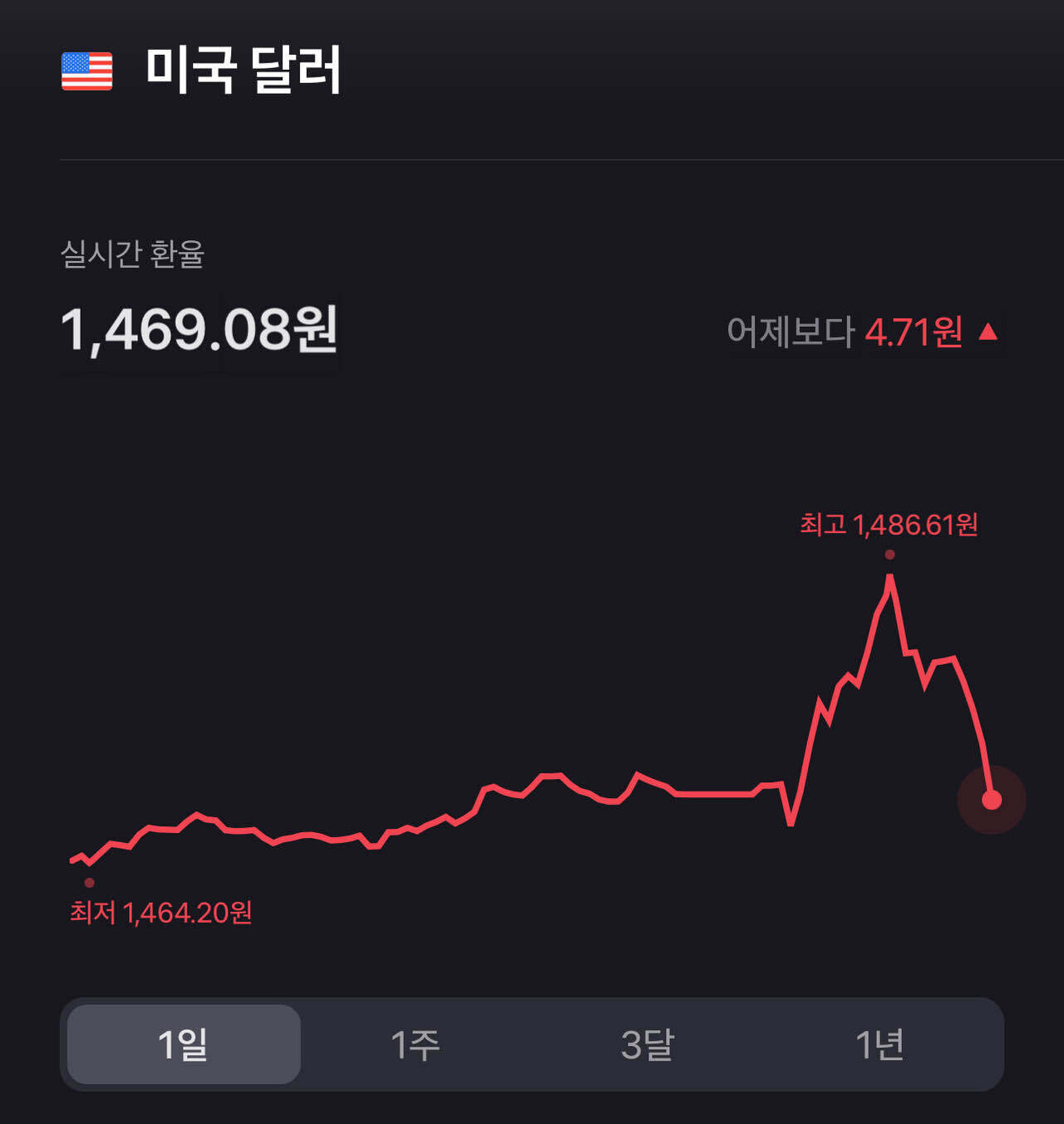Select the 1일 tab in the range selector

181,1045
